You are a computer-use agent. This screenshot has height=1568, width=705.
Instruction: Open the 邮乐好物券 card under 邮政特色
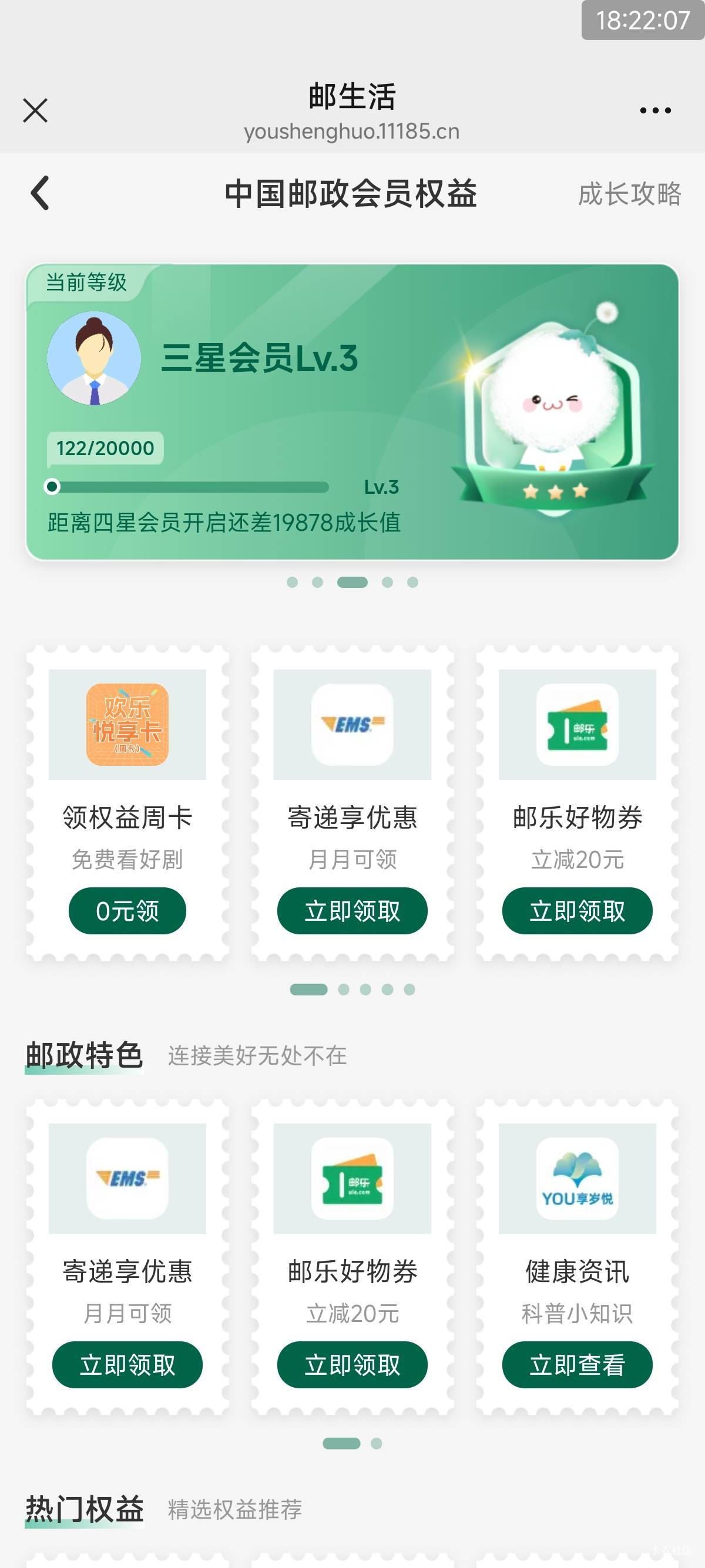[352, 1256]
